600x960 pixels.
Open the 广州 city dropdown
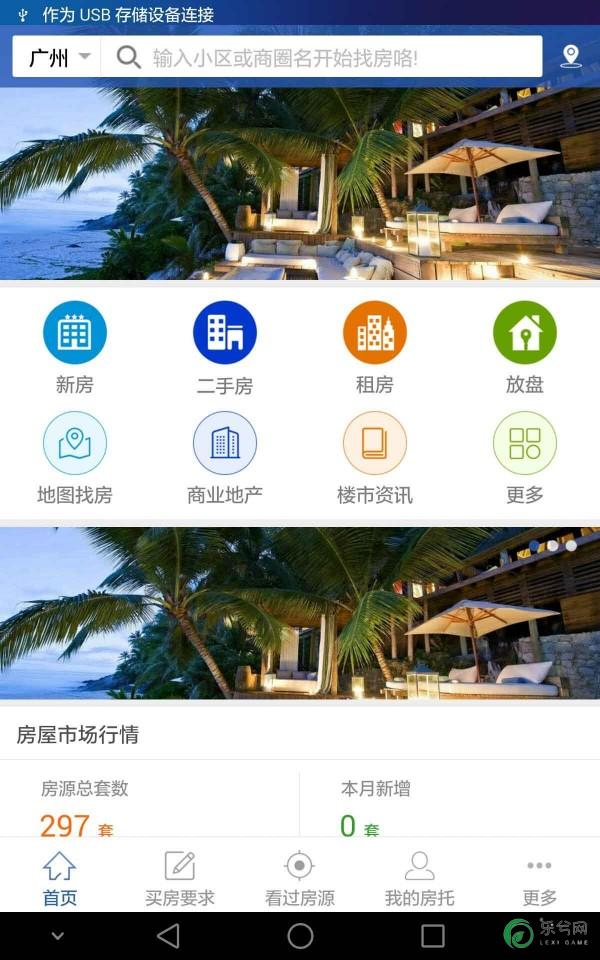coord(58,58)
